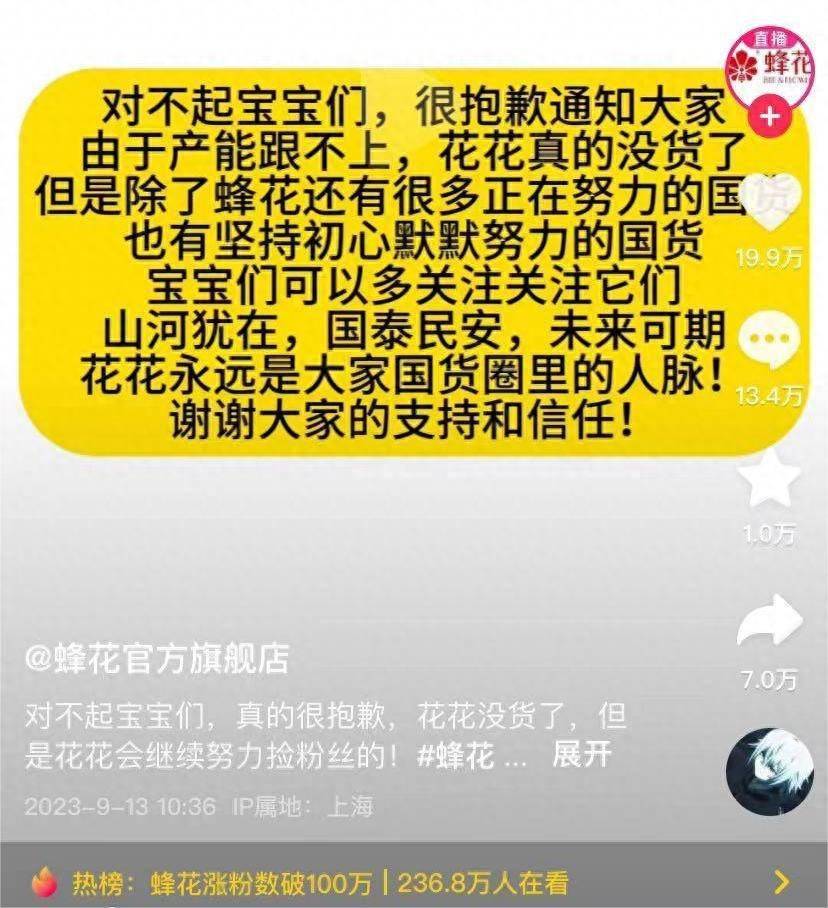The image size is (828, 908).
Task: Open the @蜂花官方旗舰店 profile
Action: (x=157, y=659)
